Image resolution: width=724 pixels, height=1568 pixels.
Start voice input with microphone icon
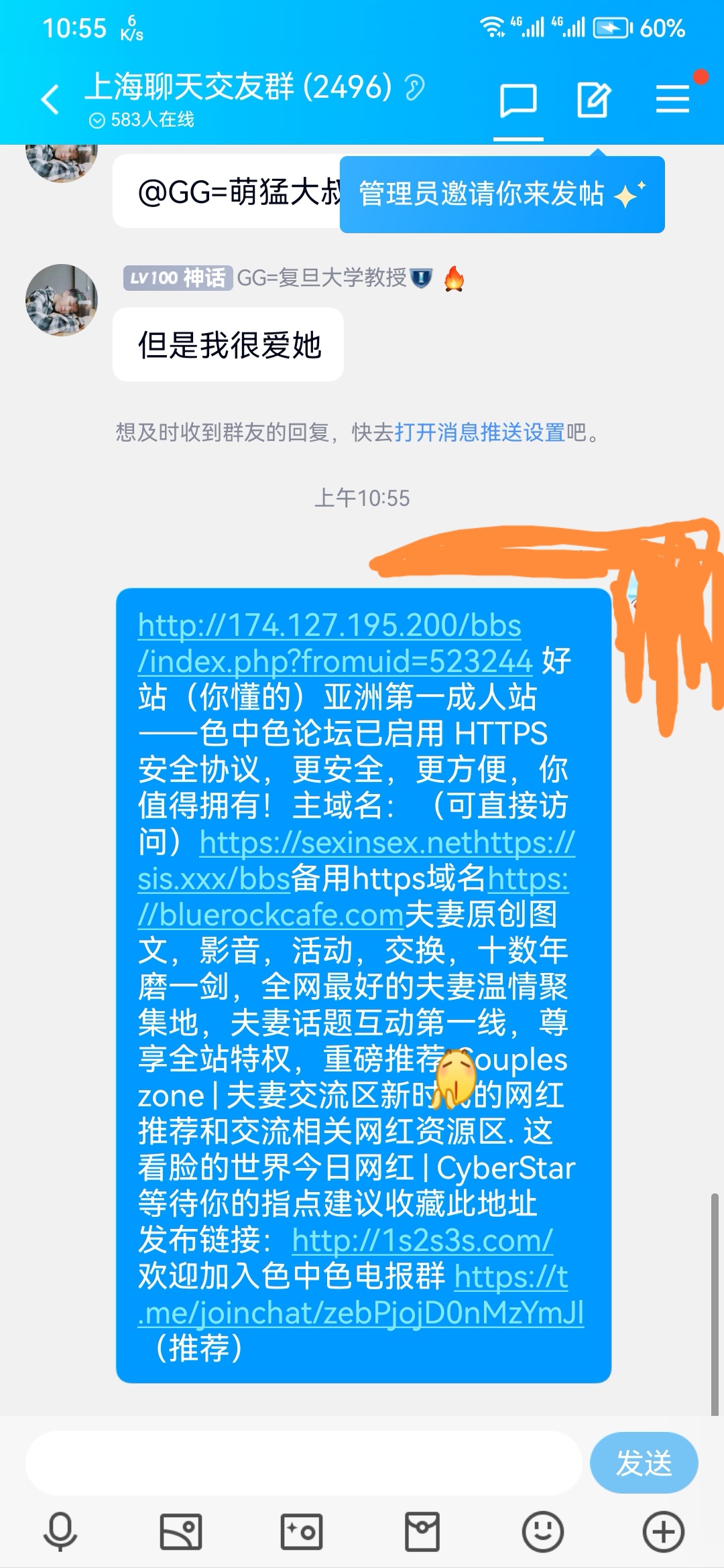[x=60, y=1532]
